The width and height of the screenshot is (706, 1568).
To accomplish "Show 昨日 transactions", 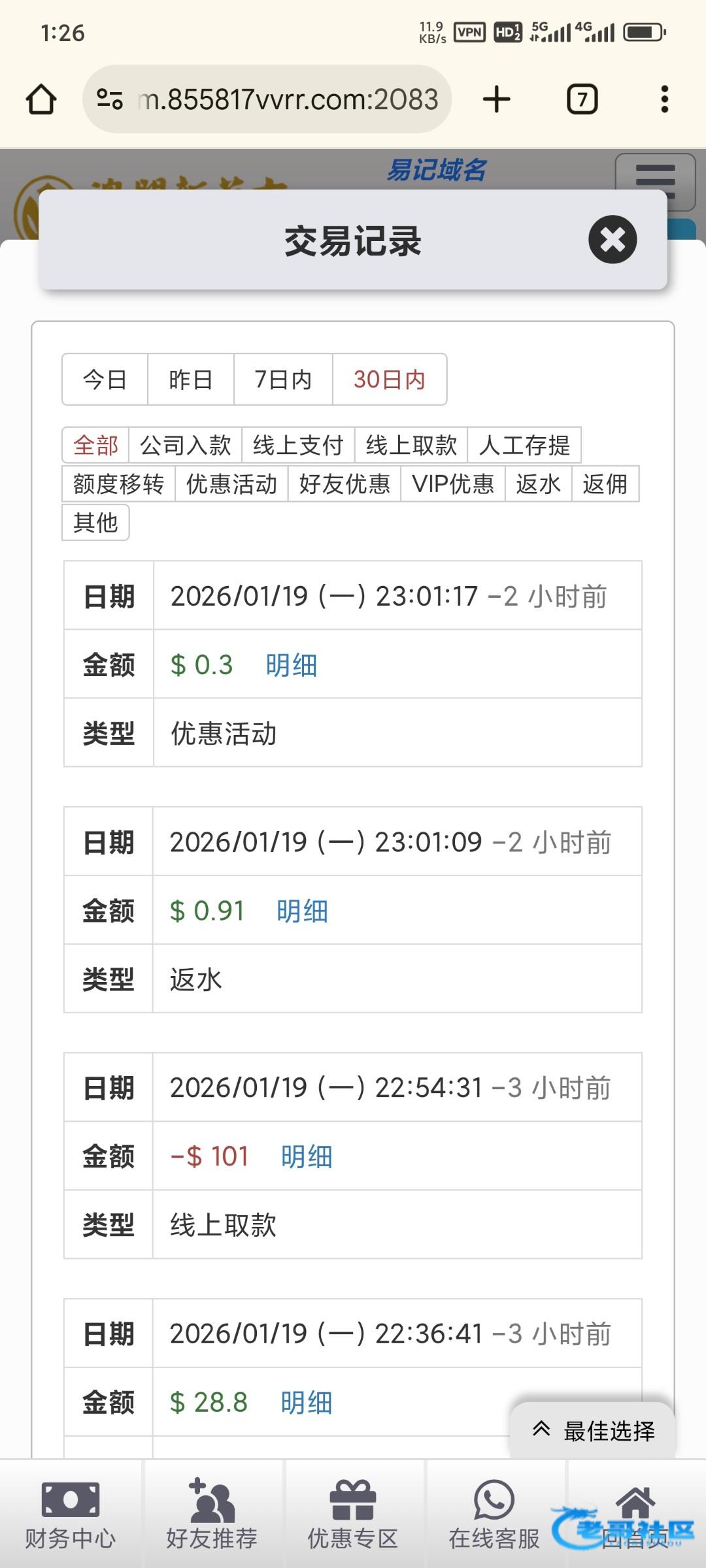I will [190, 380].
